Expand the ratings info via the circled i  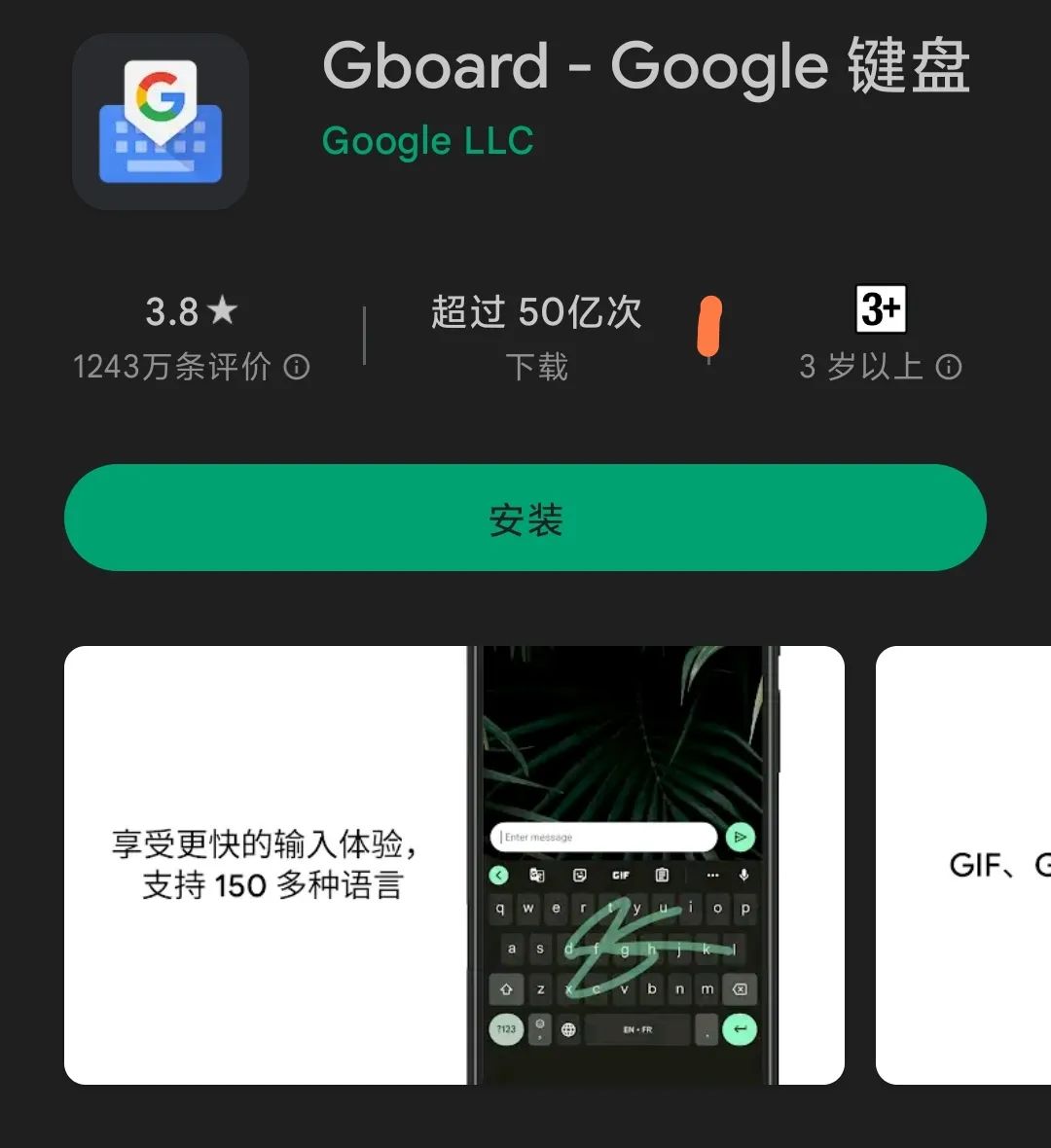pos(298,368)
